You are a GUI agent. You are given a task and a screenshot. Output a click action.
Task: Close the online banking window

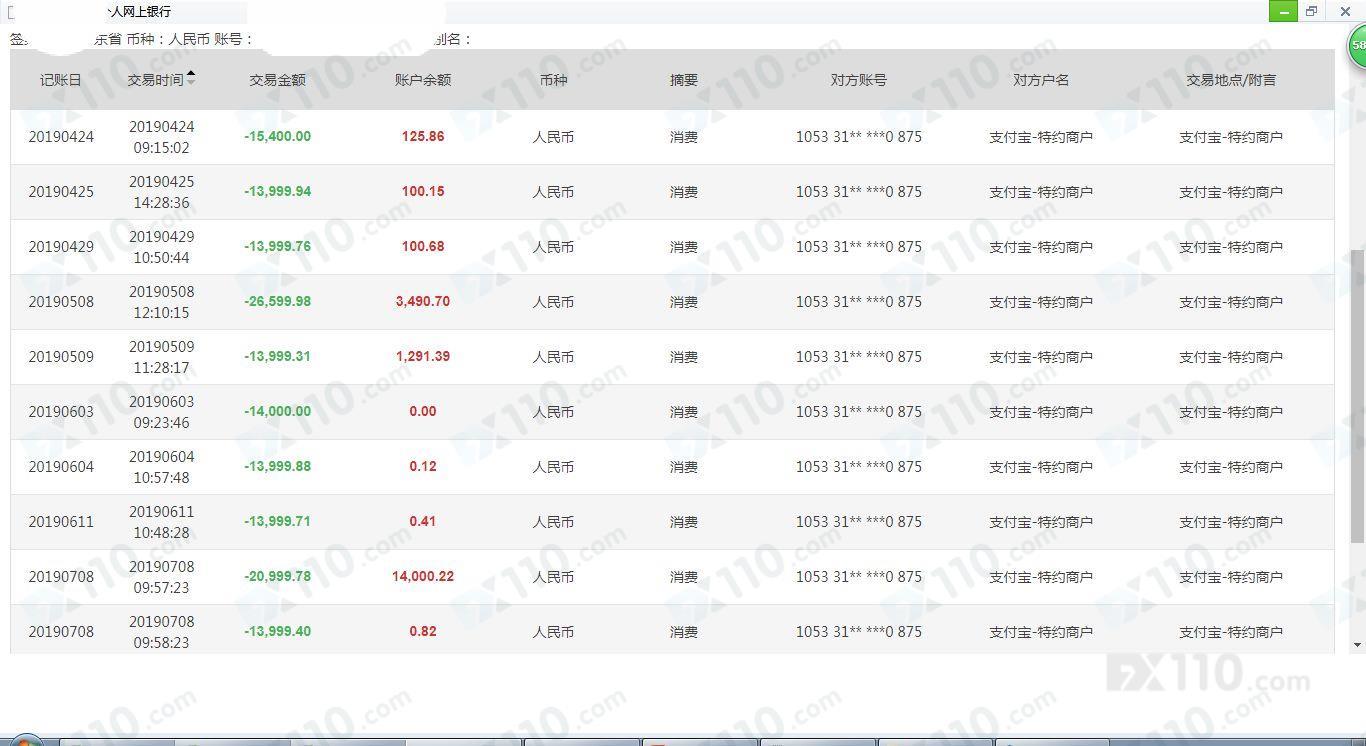click(1345, 11)
